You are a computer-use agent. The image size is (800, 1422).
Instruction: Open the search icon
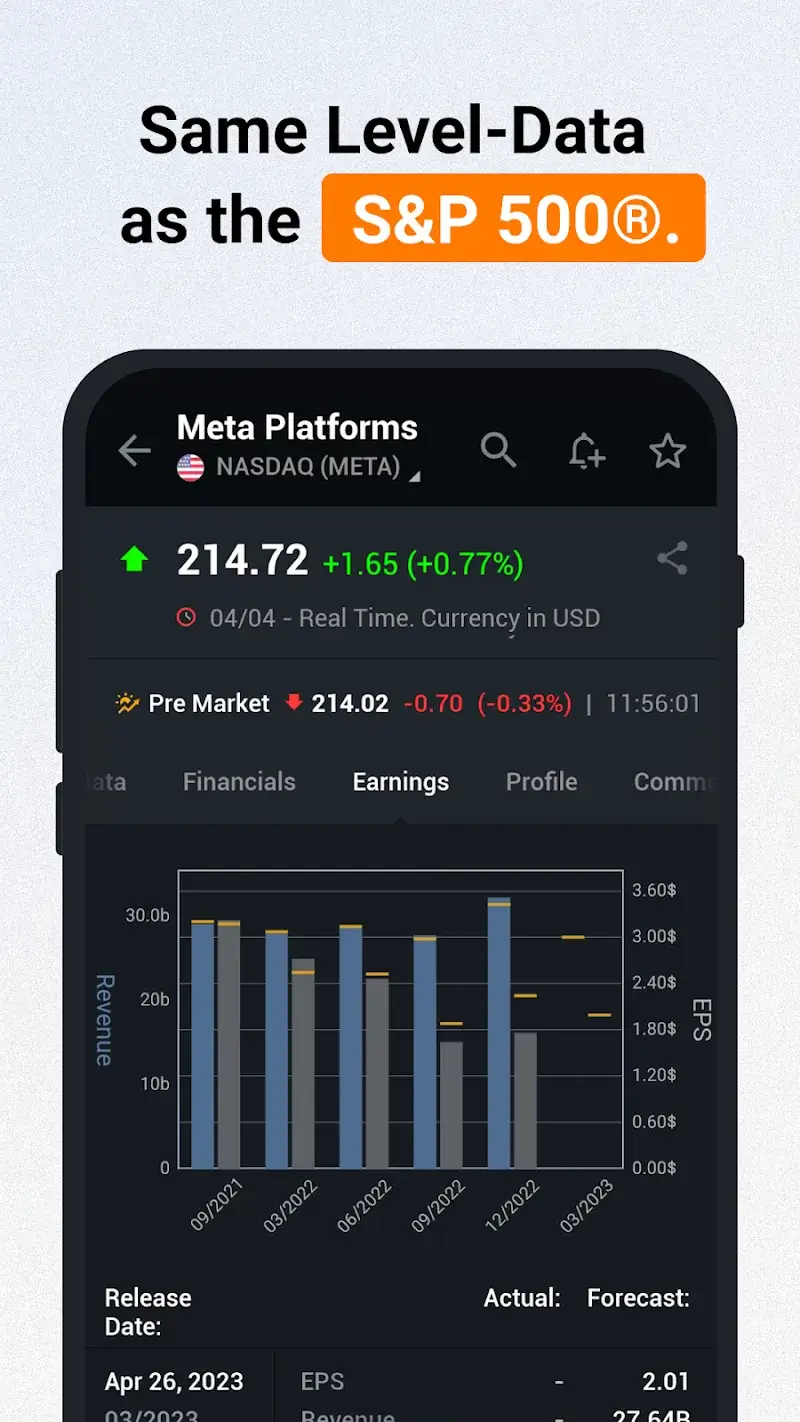coord(499,451)
